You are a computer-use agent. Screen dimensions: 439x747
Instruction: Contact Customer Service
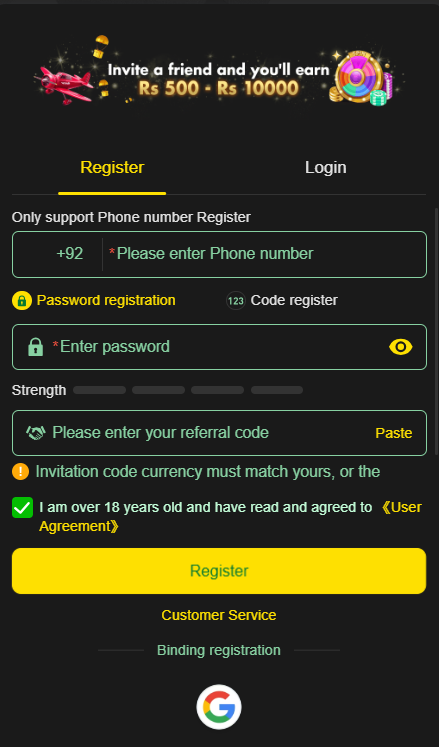tap(219, 615)
